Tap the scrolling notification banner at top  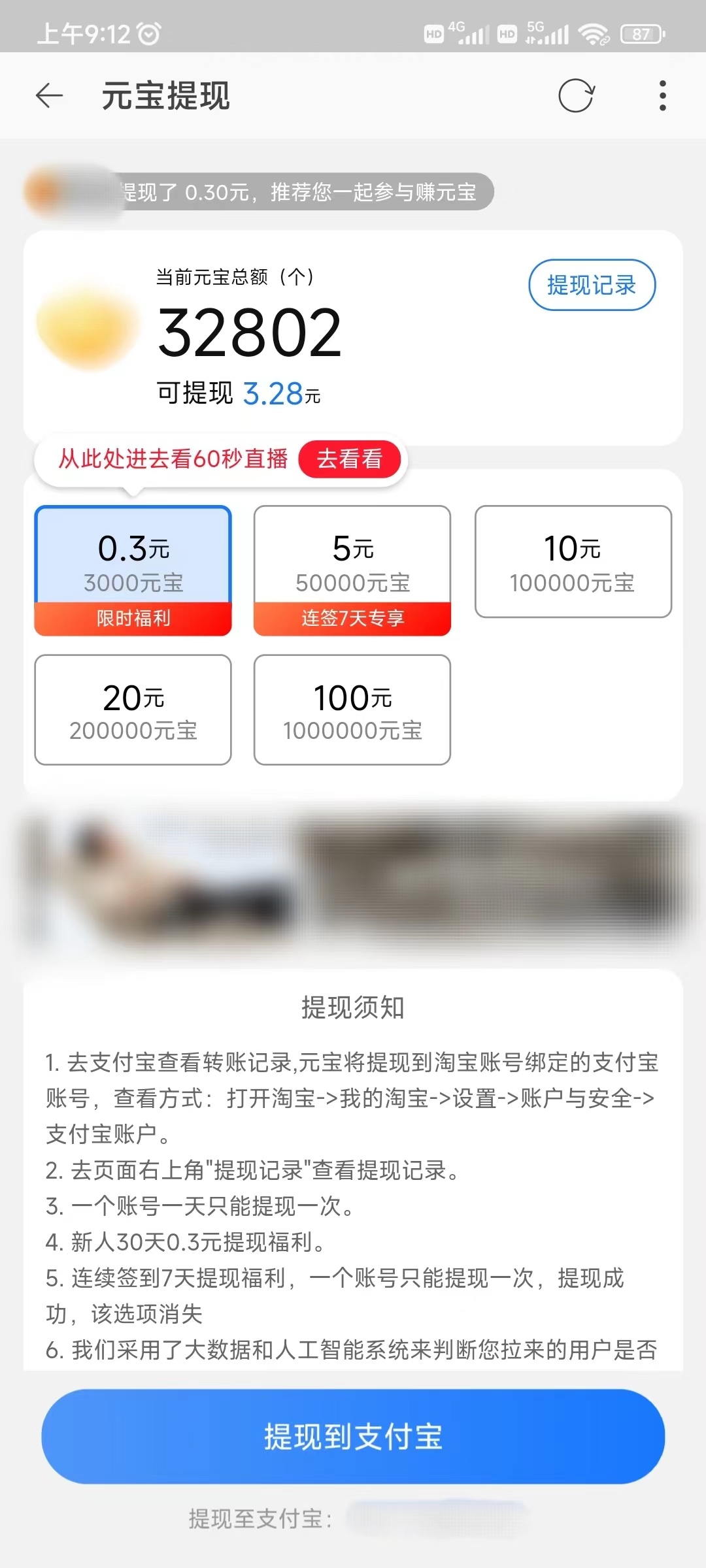pos(301,191)
